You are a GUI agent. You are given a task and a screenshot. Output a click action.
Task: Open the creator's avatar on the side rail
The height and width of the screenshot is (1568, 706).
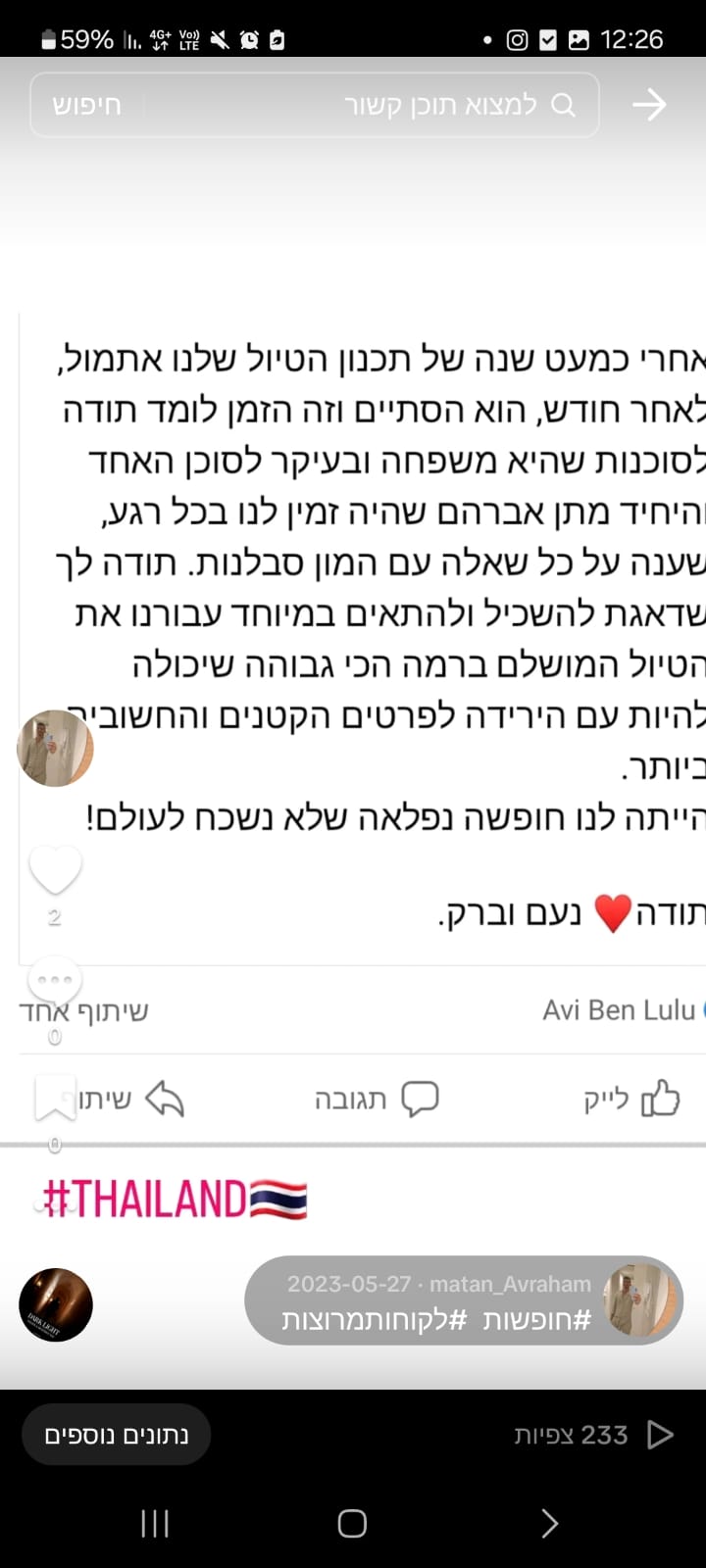55,749
